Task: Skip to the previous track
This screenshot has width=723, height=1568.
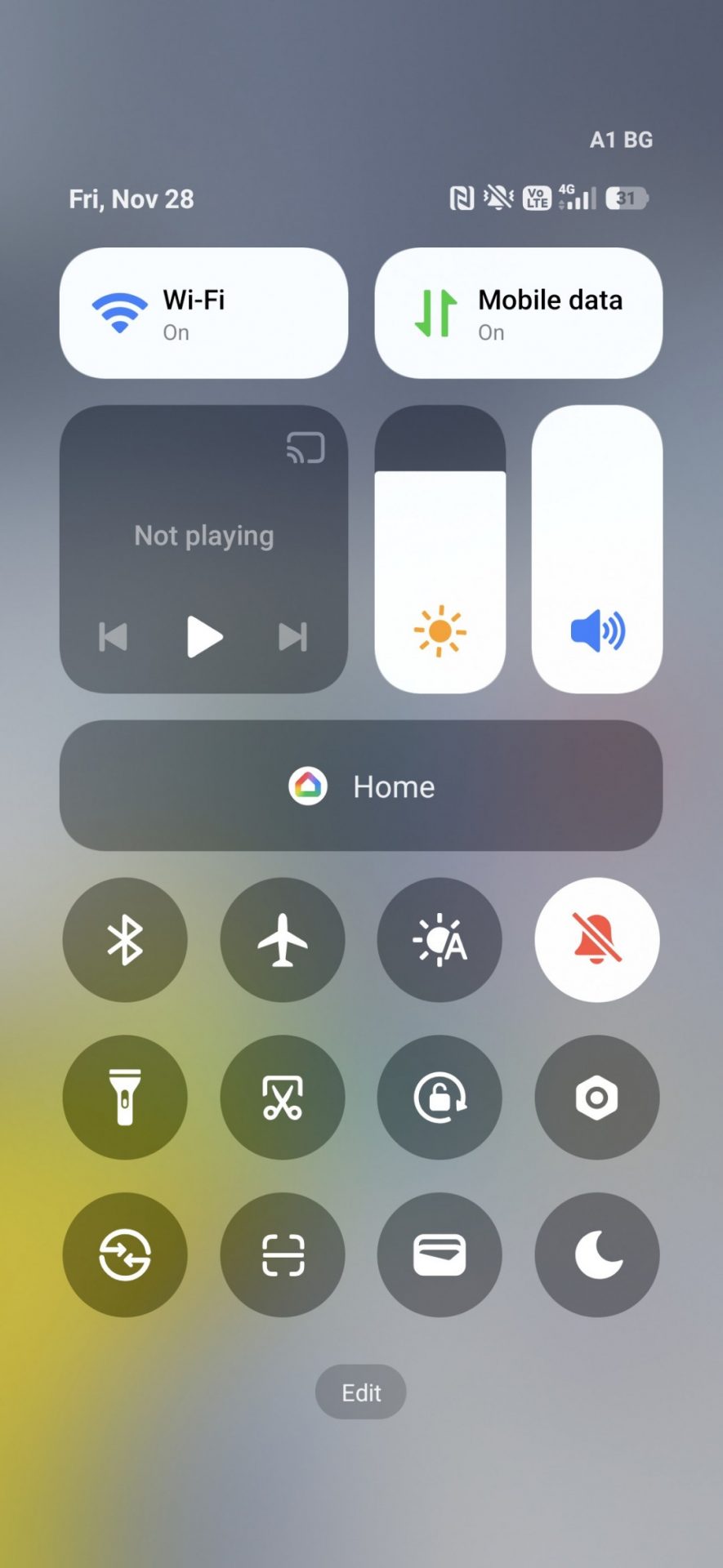Action: tap(114, 637)
